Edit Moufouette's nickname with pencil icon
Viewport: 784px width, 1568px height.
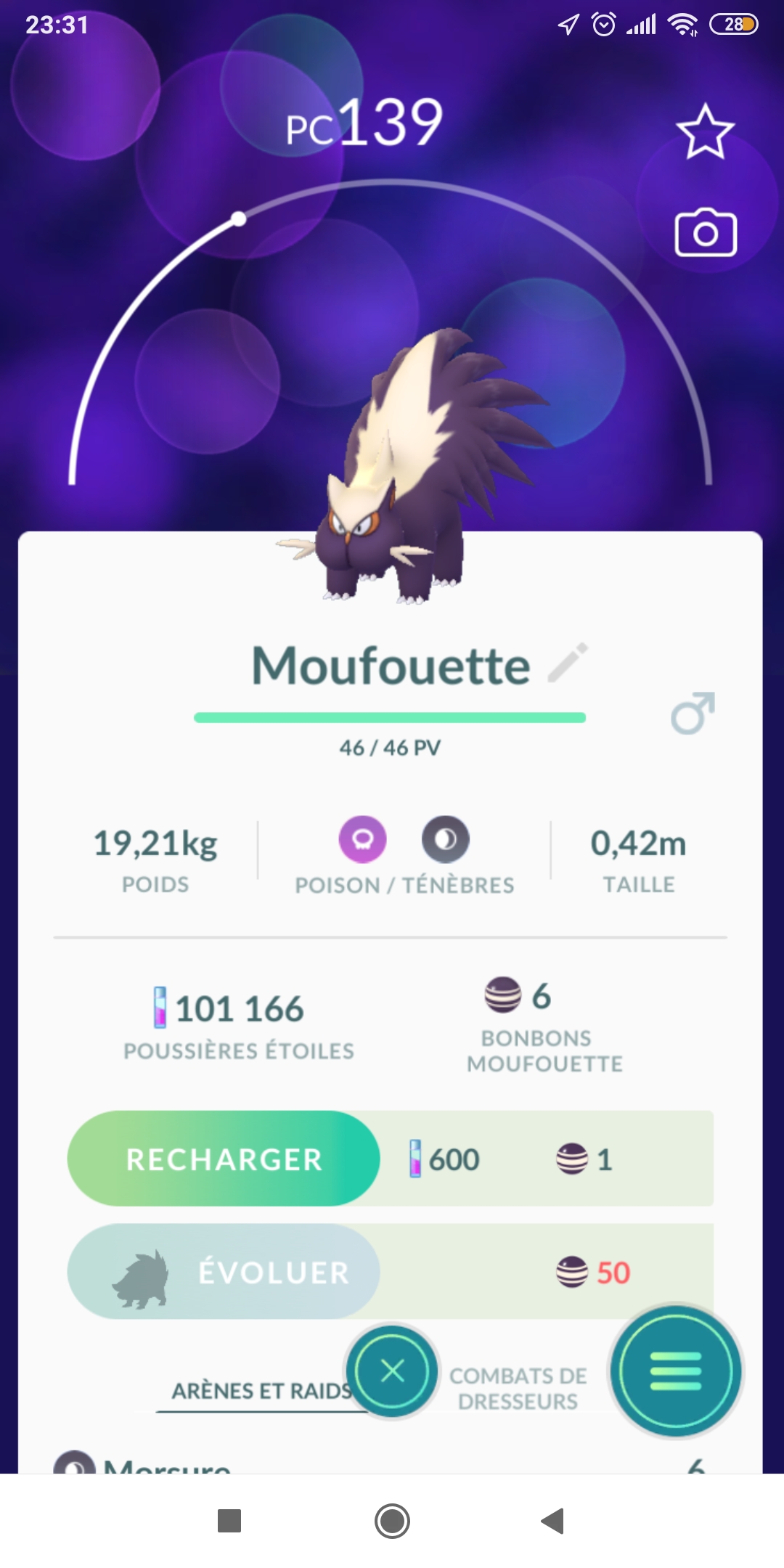coord(568,662)
